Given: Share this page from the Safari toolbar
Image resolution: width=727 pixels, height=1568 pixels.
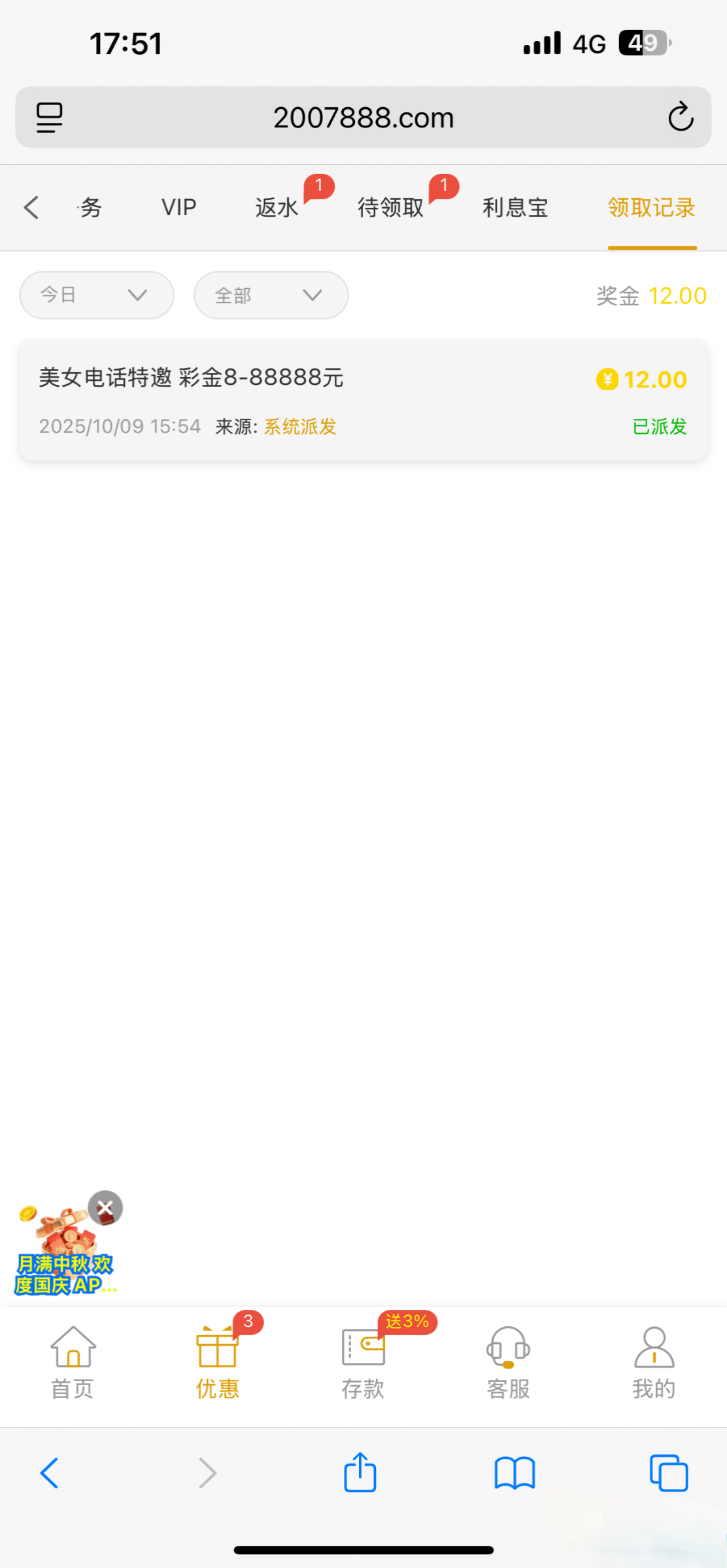Looking at the screenshot, I should [x=360, y=1473].
